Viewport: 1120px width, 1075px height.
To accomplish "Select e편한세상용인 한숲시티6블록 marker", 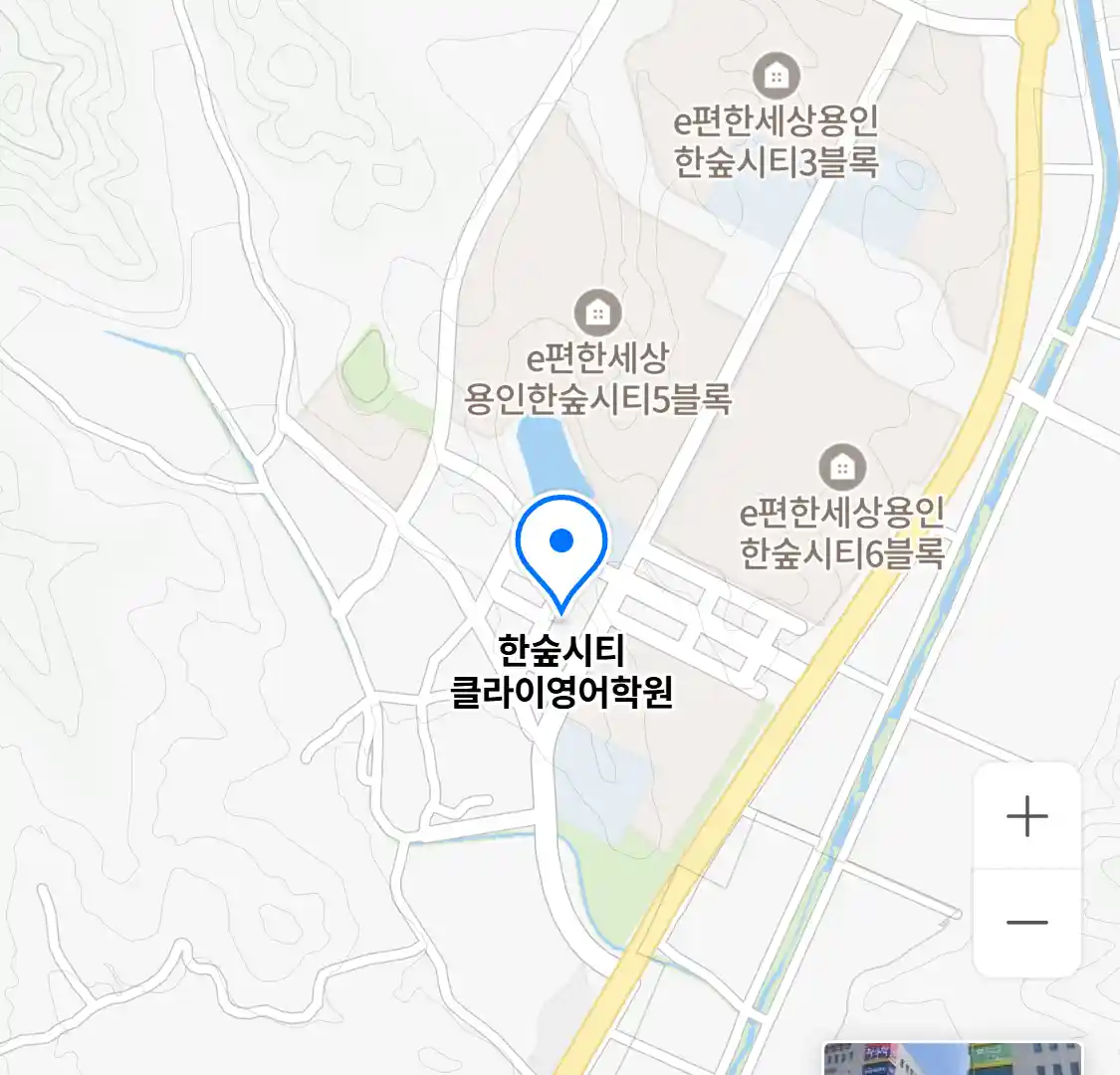I will 842,467.
